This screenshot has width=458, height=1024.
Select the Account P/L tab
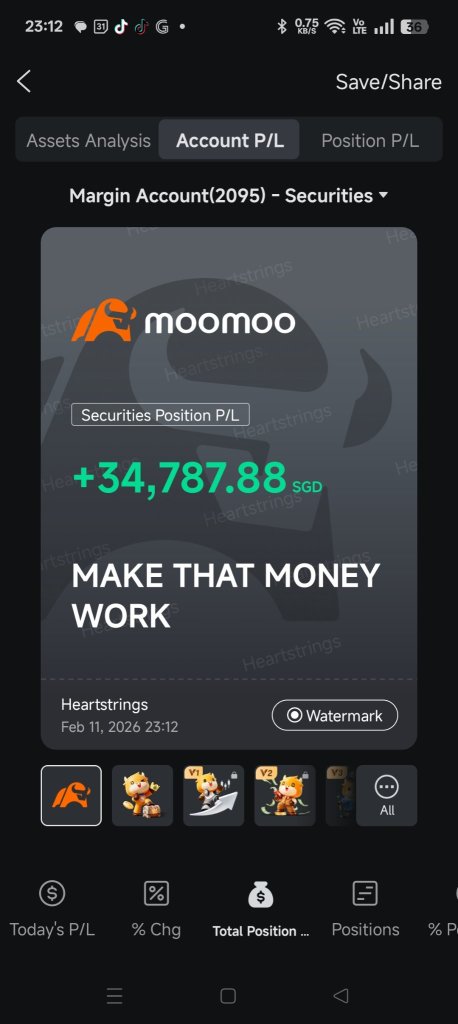pyautogui.click(x=229, y=140)
